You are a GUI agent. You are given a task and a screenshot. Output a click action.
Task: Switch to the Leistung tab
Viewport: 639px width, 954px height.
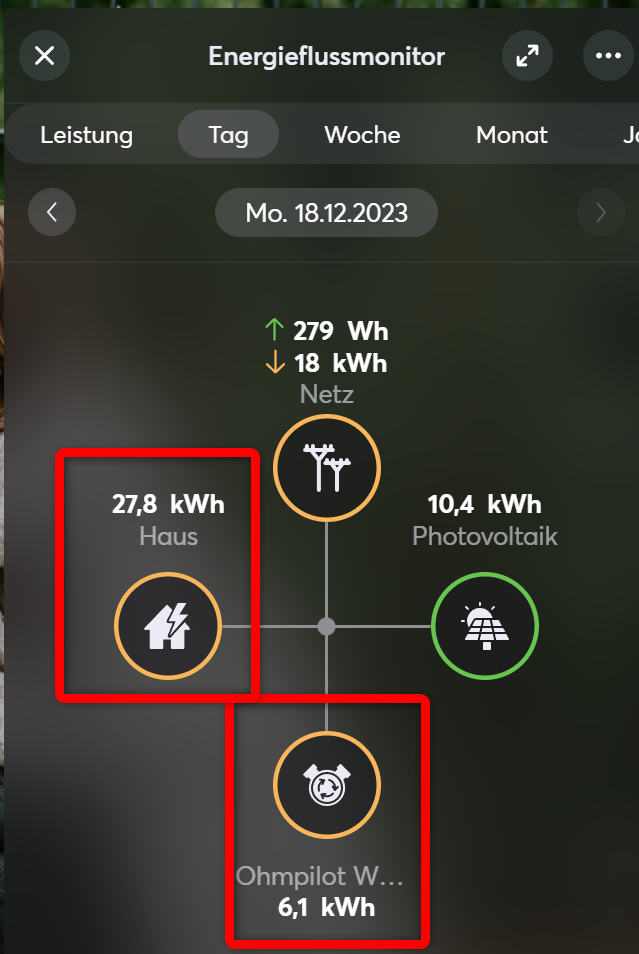click(x=86, y=135)
